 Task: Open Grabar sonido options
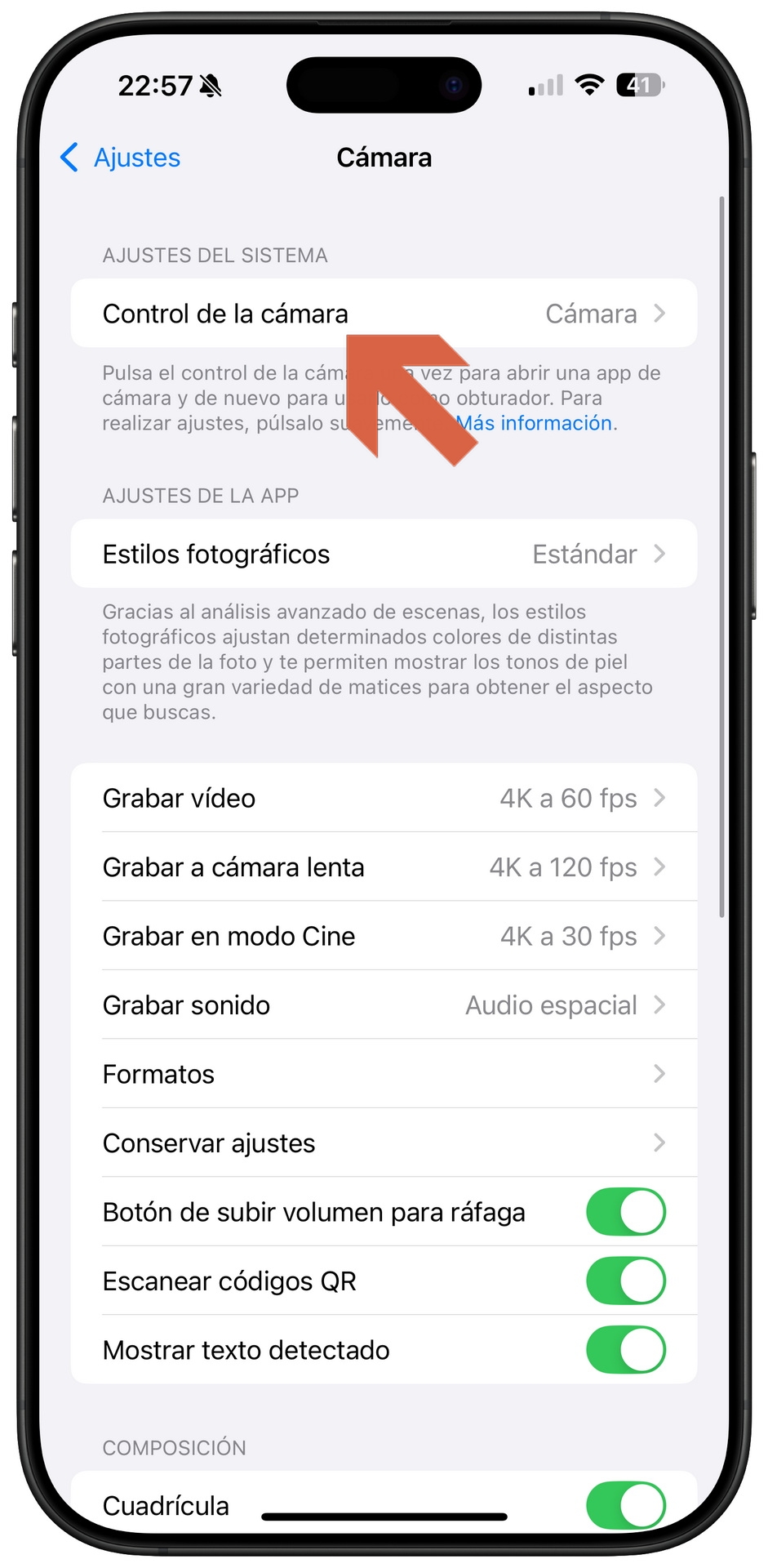coord(384,1005)
